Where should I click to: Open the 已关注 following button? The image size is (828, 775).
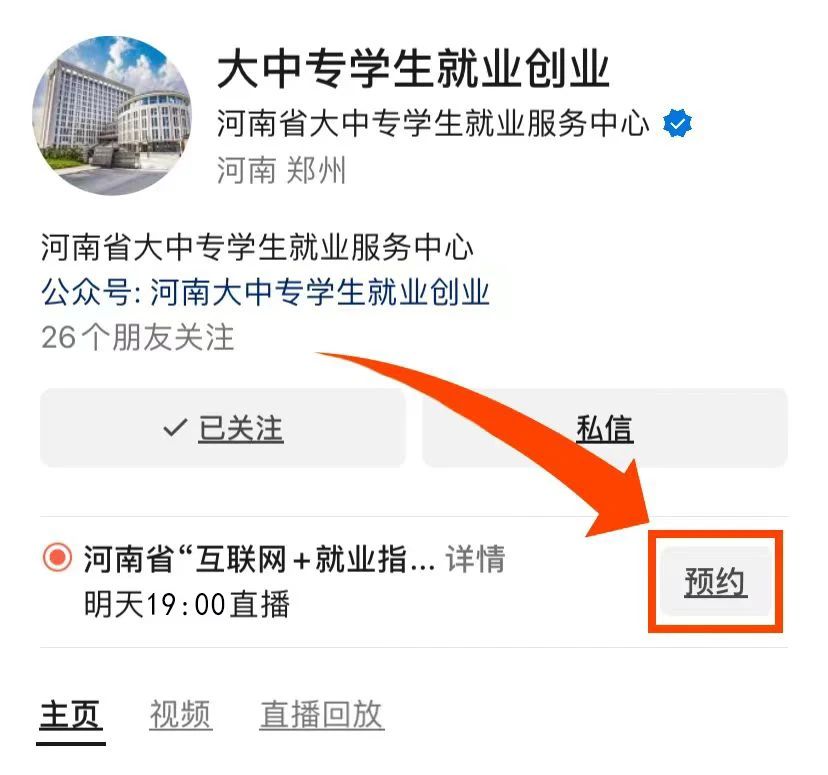(x=223, y=428)
